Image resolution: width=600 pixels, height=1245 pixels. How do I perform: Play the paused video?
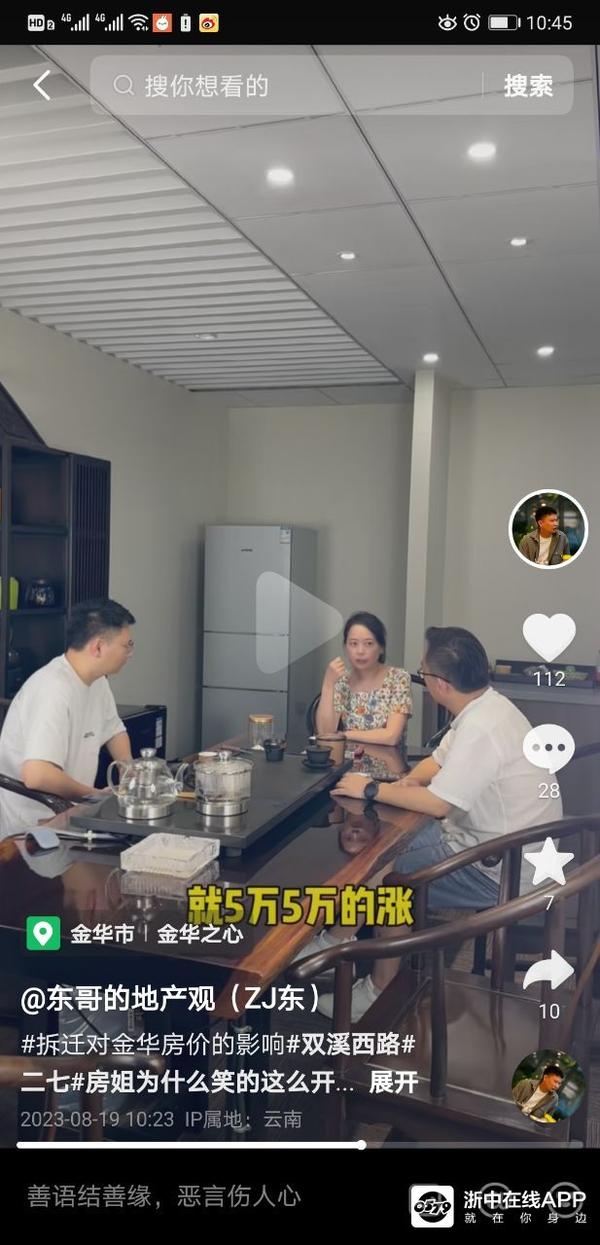[299, 622]
